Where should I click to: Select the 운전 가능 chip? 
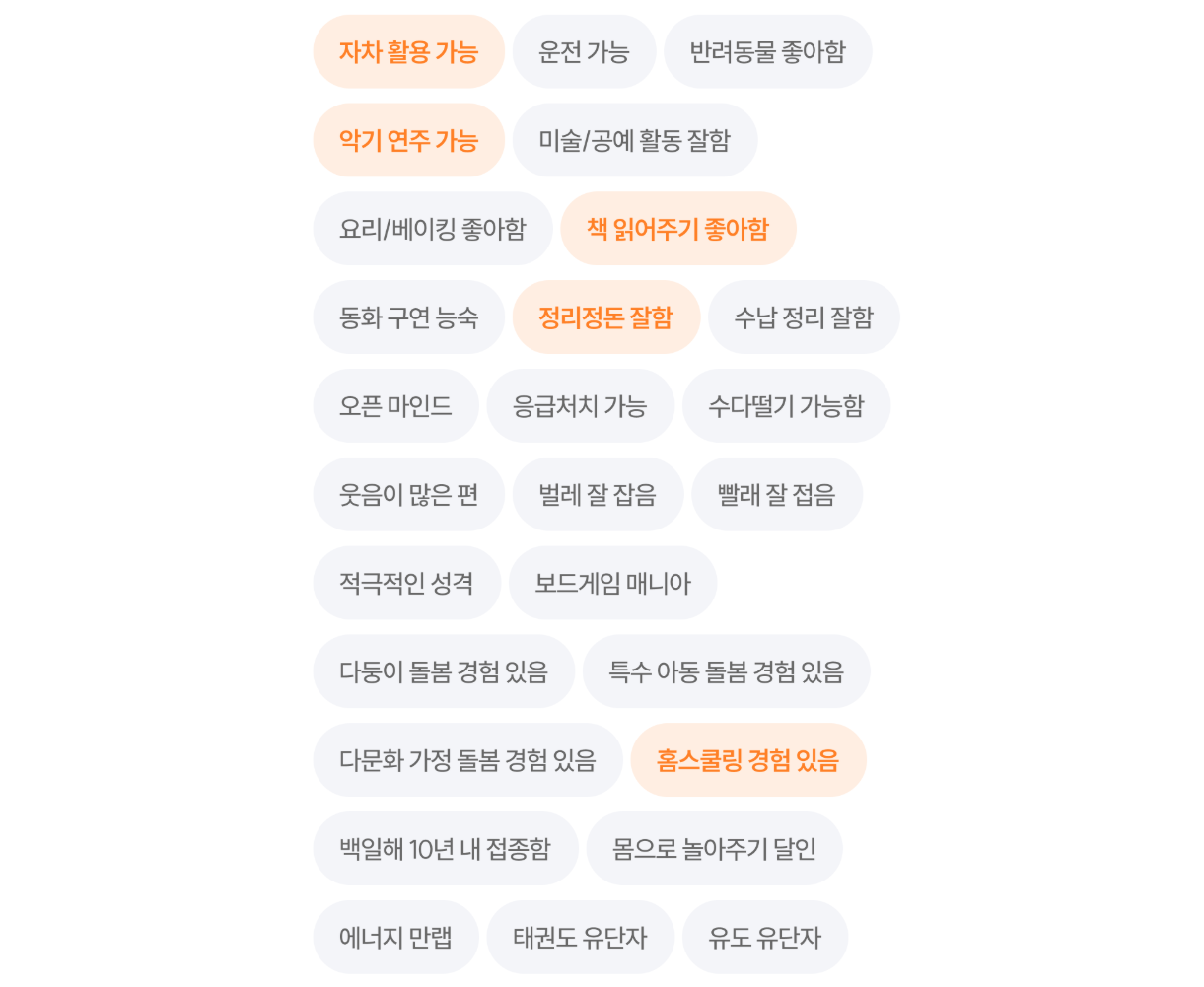[x=584, y=51]
